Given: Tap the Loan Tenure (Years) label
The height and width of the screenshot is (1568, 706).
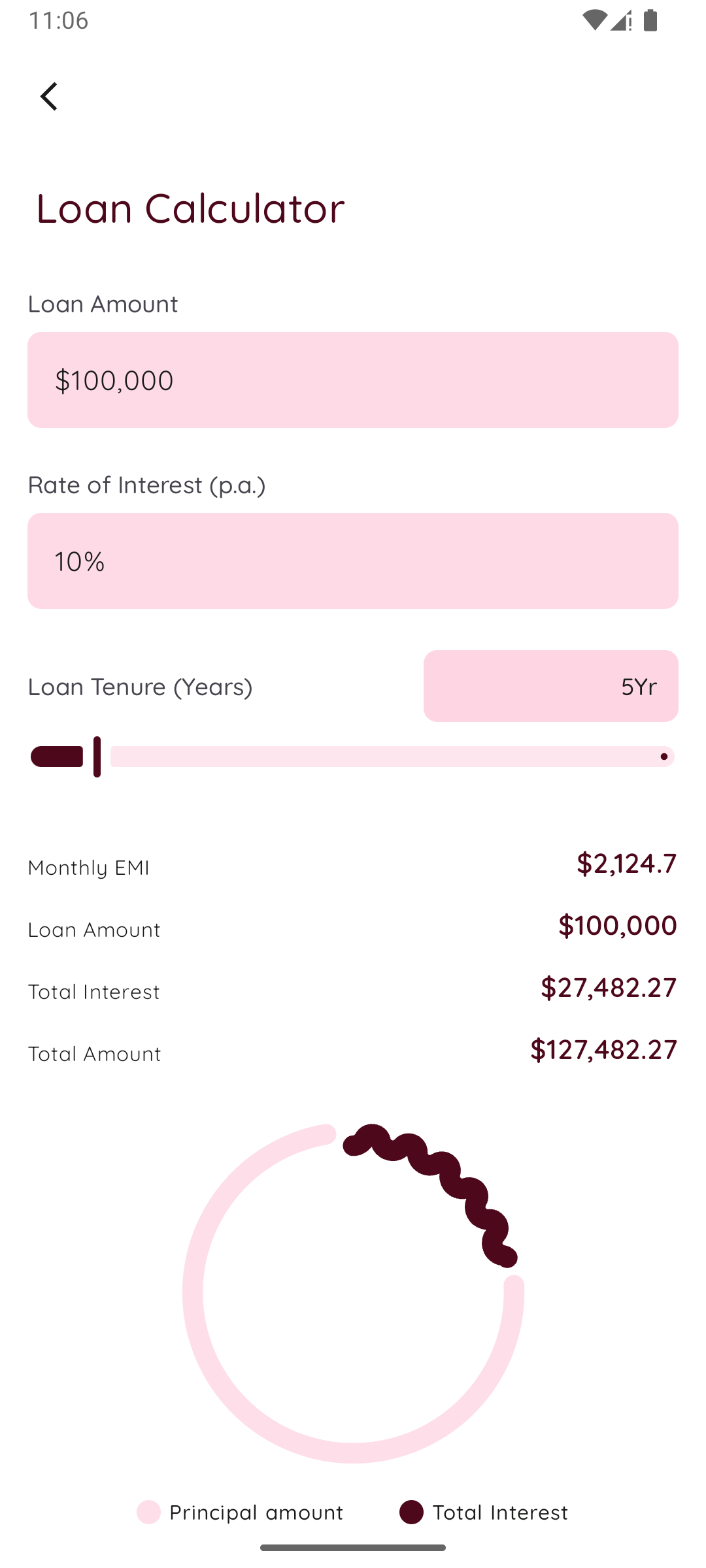Looking at the screenshot, I should click(140, 687).
